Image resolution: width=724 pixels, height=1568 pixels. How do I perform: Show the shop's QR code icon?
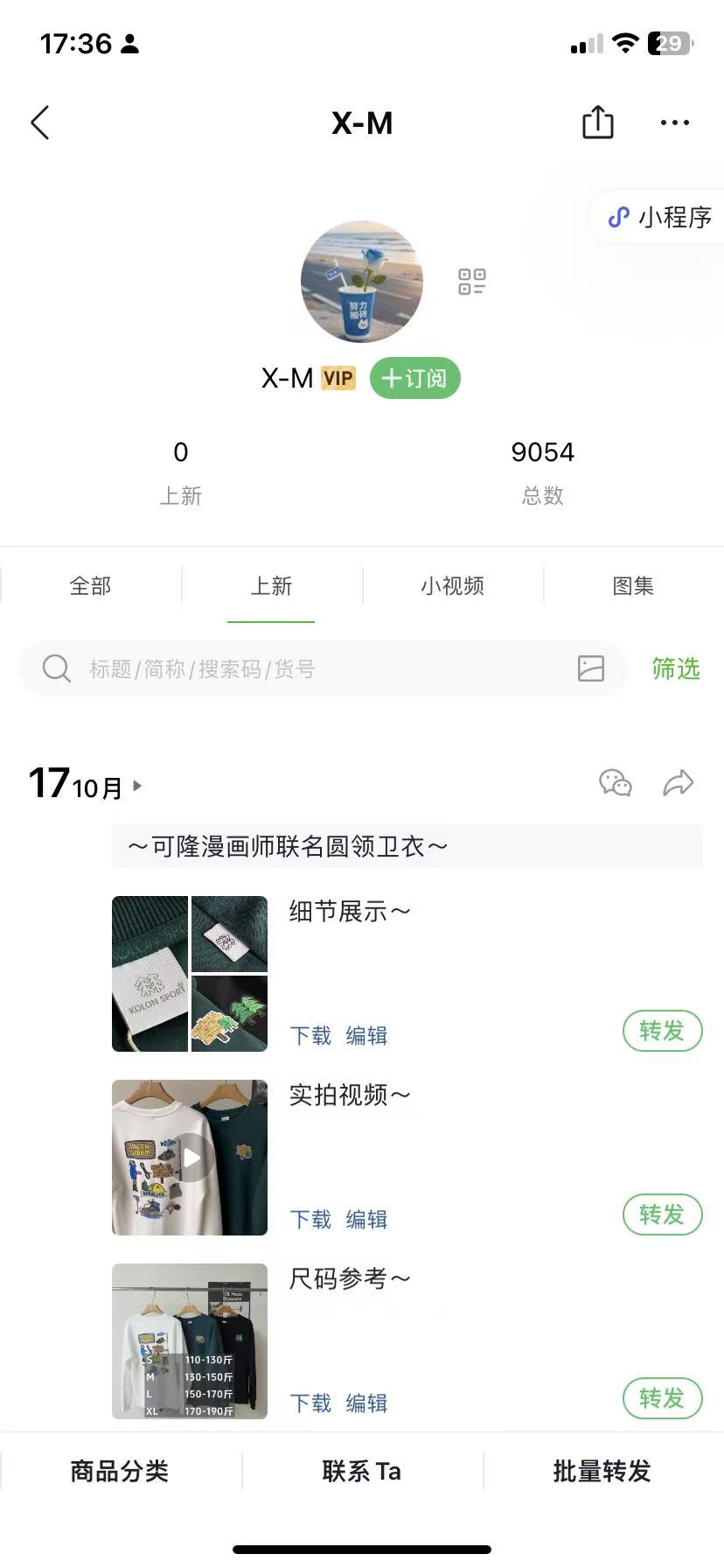[472, 282]
